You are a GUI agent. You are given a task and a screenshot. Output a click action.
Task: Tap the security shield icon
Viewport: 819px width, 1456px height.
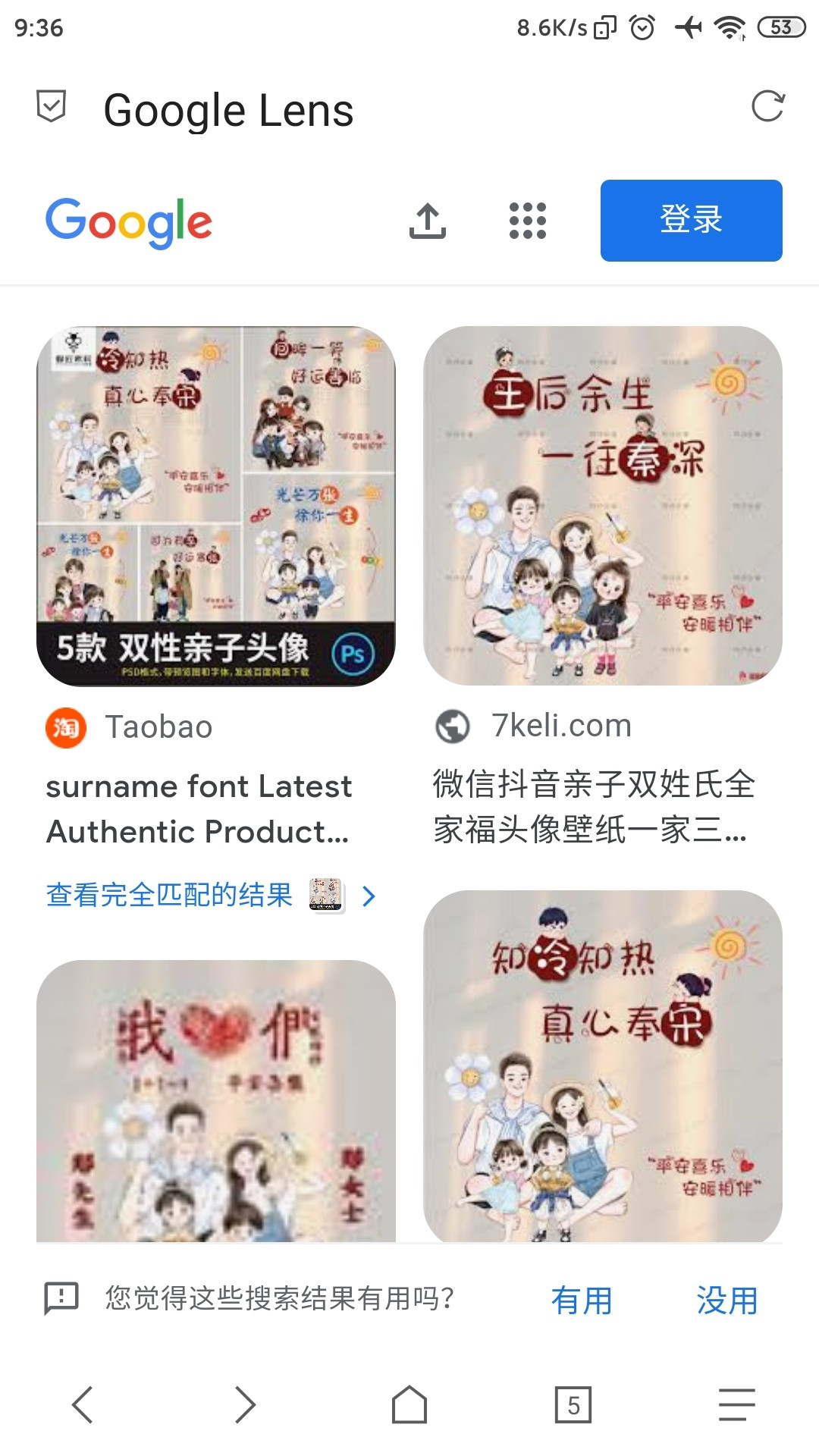(x=52, y=106)
